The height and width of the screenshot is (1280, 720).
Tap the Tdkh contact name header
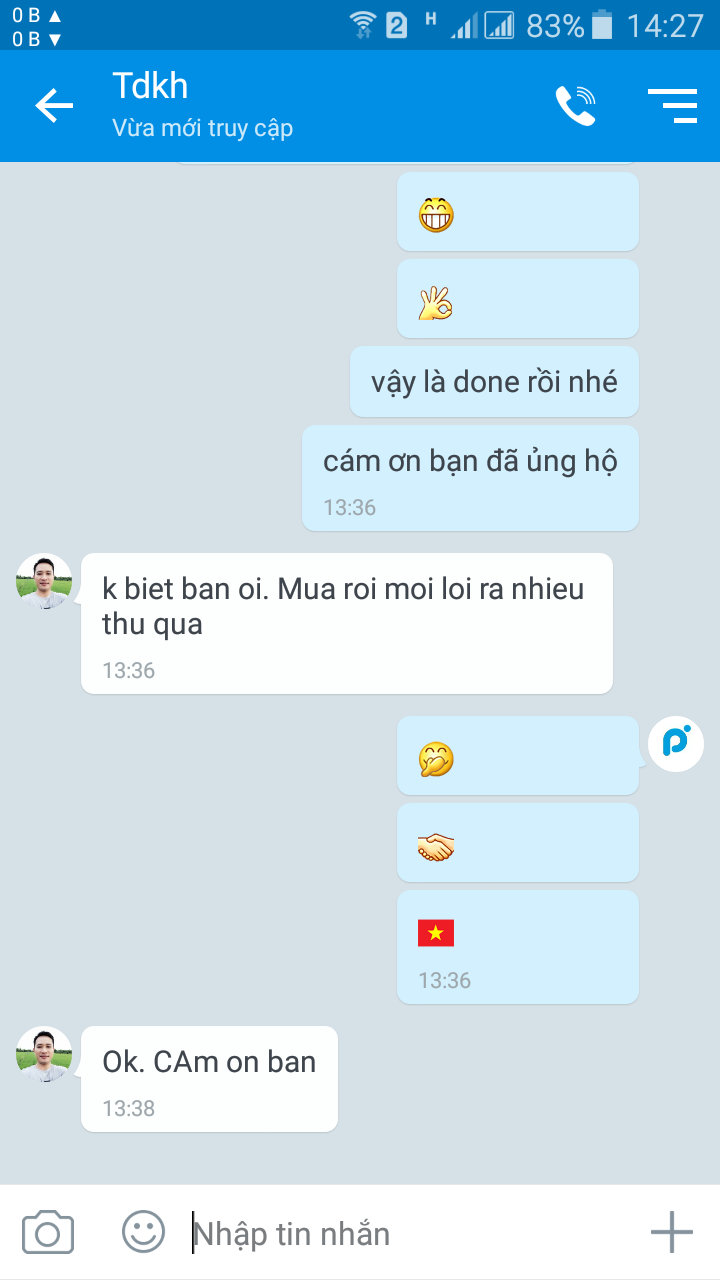point(151,86)
